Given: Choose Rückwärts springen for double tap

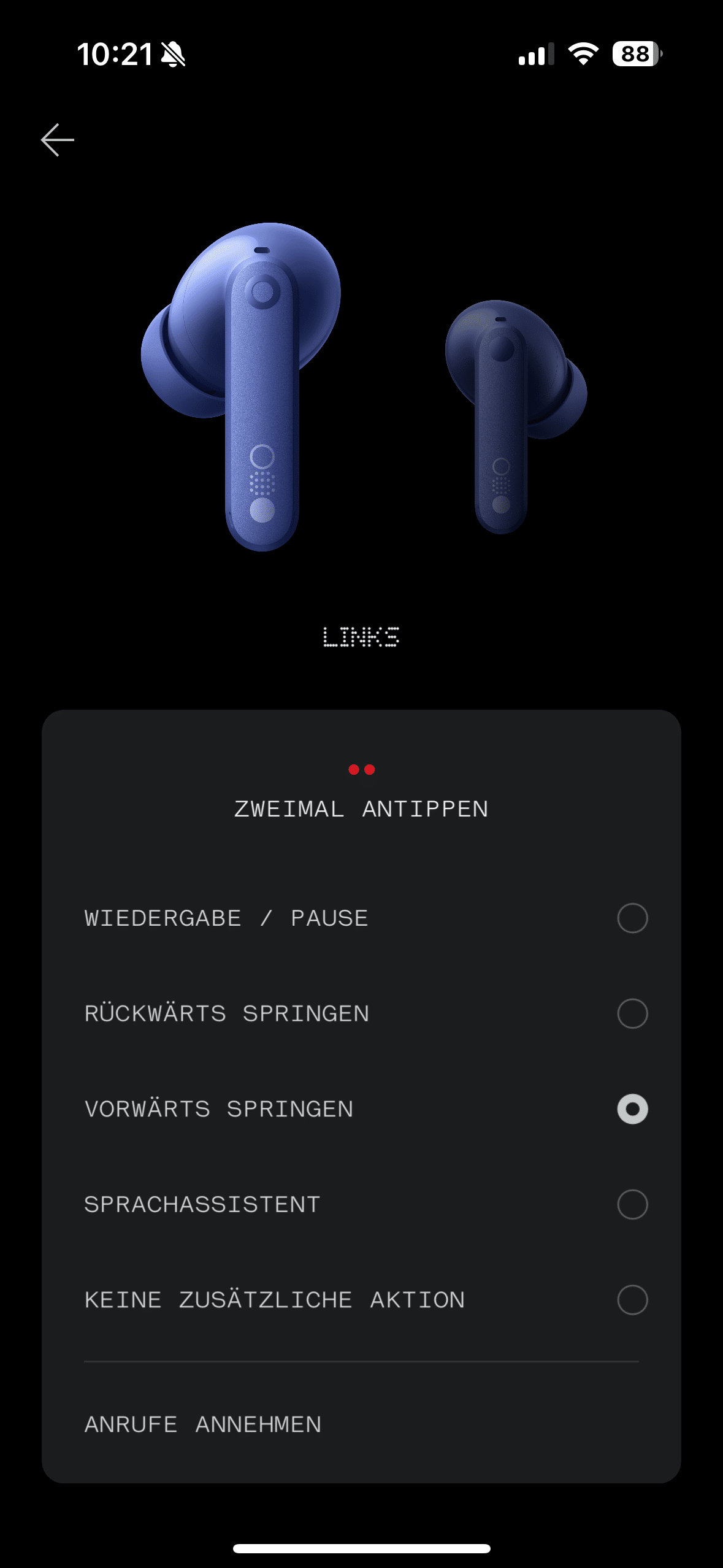Looking at the screenshot, I should coord(632,1013).
